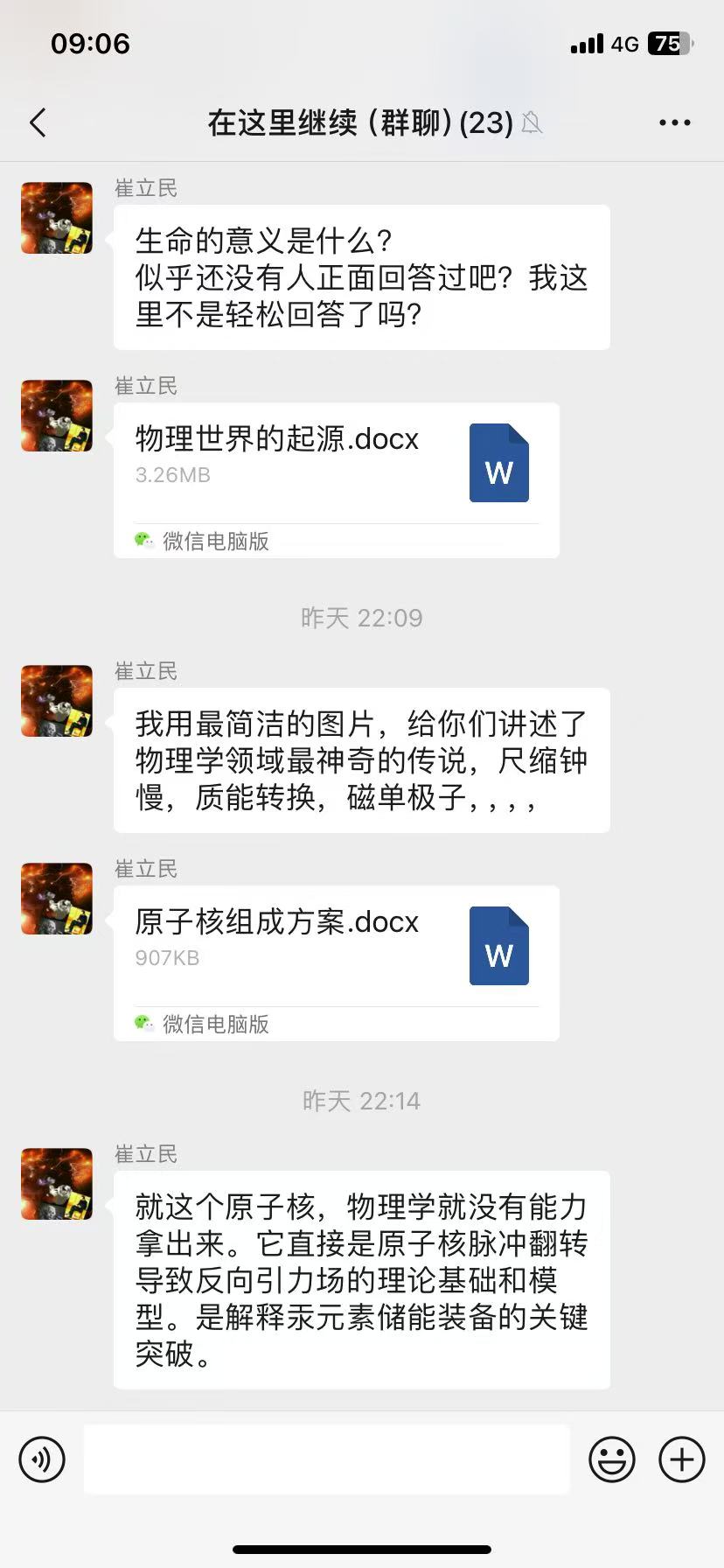The height and width of the screenshot is (1568, 724).
Task: Open the emoji sticker panel
Action: point(611,1459)
